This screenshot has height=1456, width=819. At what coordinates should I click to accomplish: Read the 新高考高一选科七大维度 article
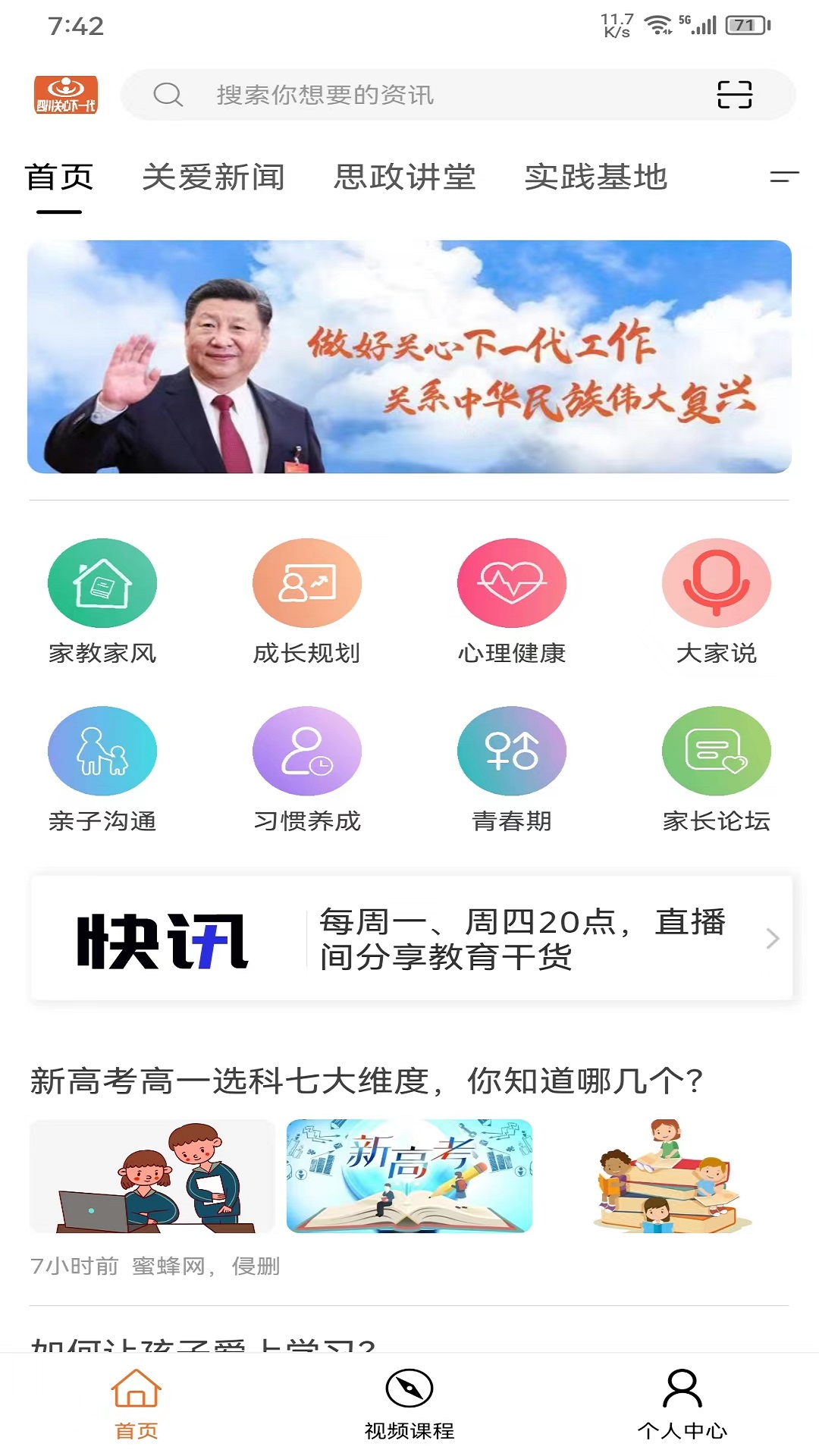366,1081
